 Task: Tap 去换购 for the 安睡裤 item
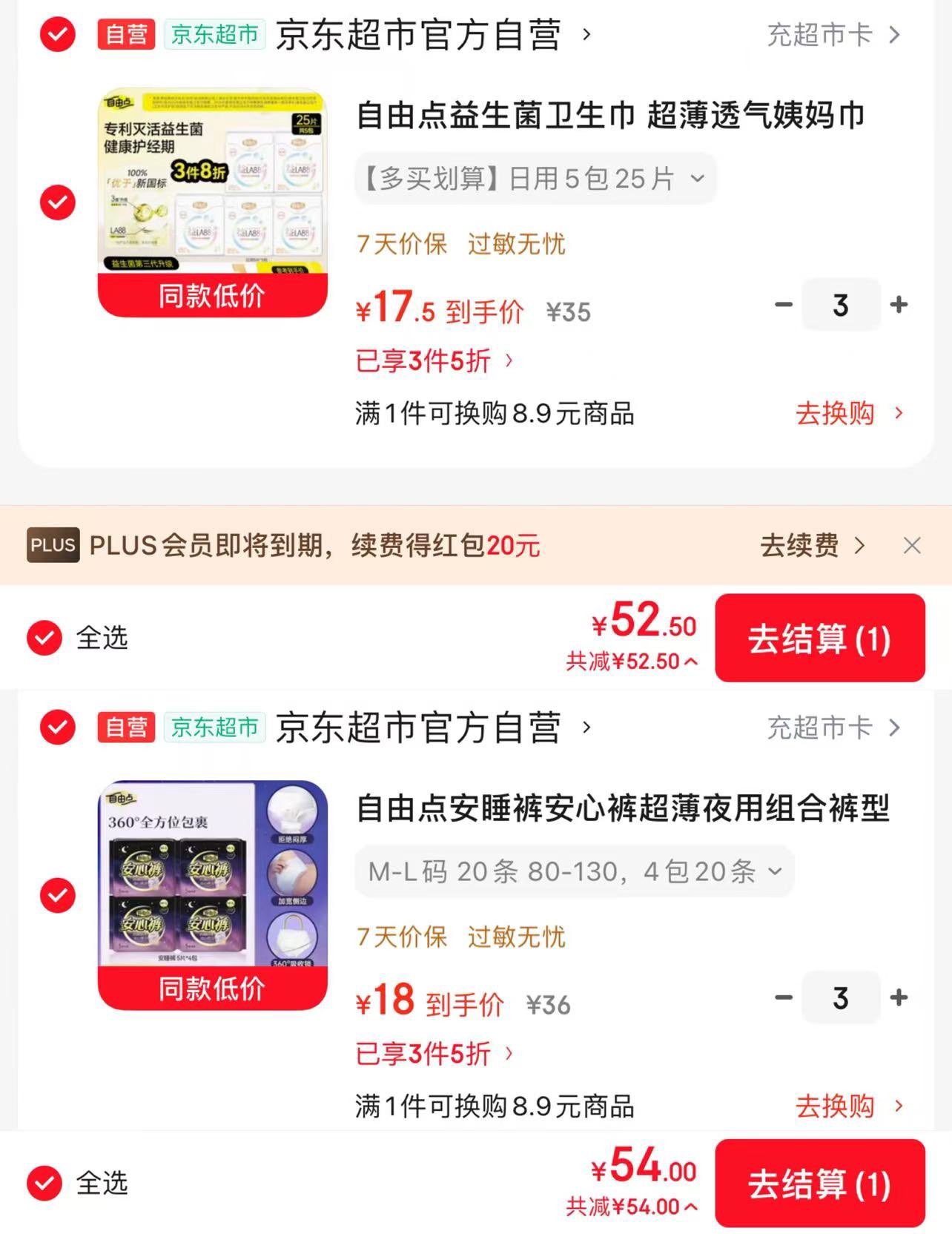point(848,1106)
